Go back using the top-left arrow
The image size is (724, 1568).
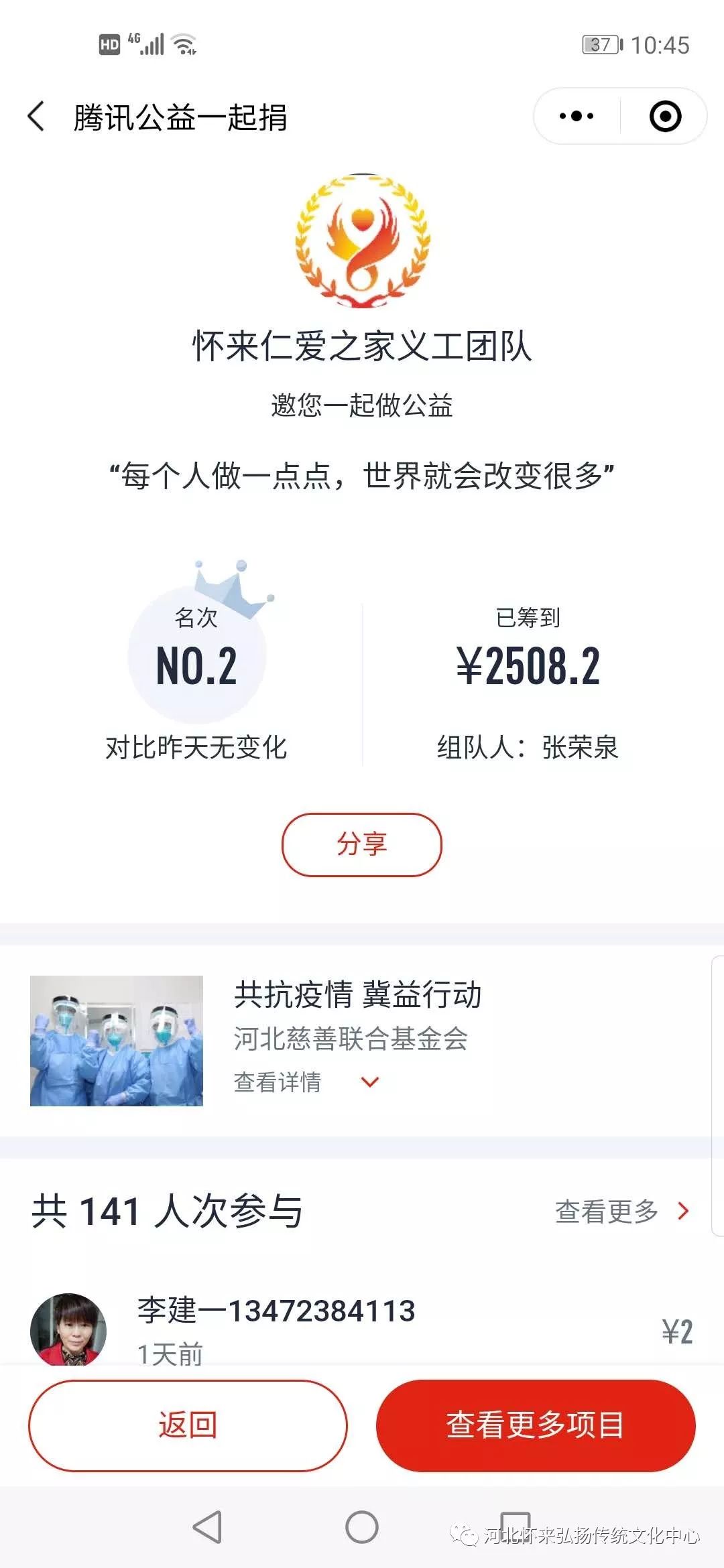tap(37, 117)
